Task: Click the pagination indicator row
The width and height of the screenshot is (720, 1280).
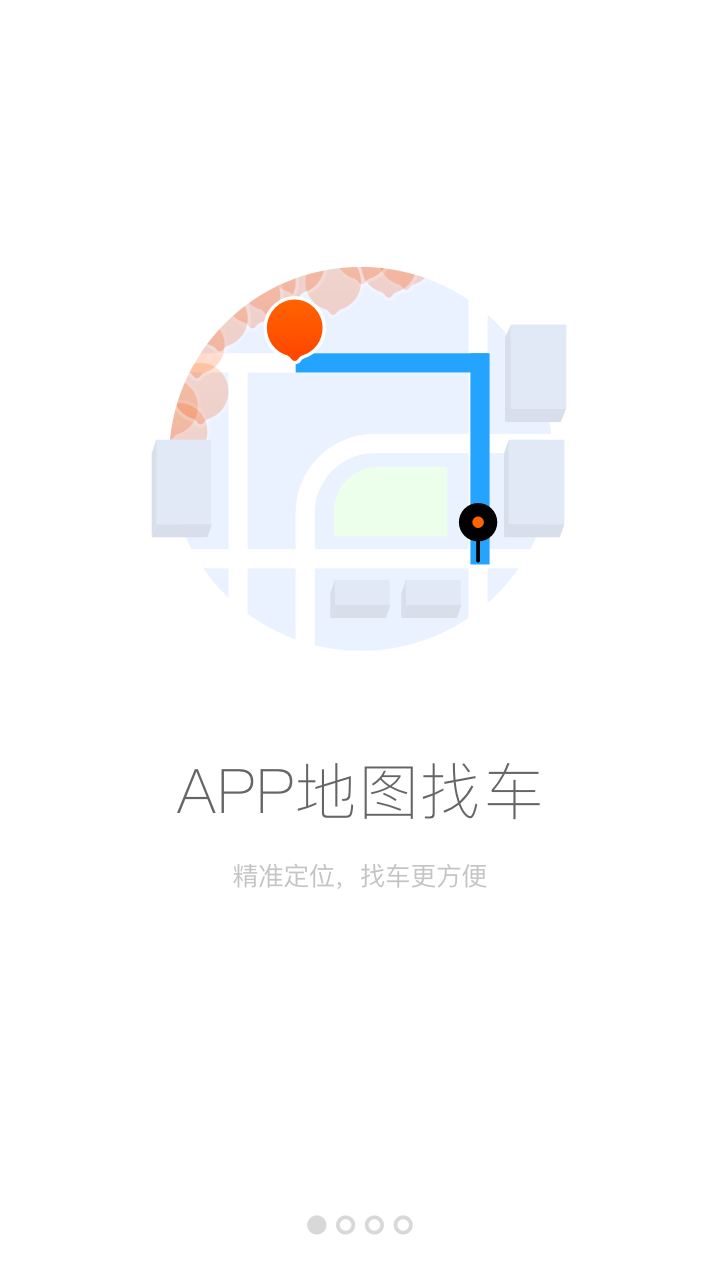Action: click(360, 1223)
